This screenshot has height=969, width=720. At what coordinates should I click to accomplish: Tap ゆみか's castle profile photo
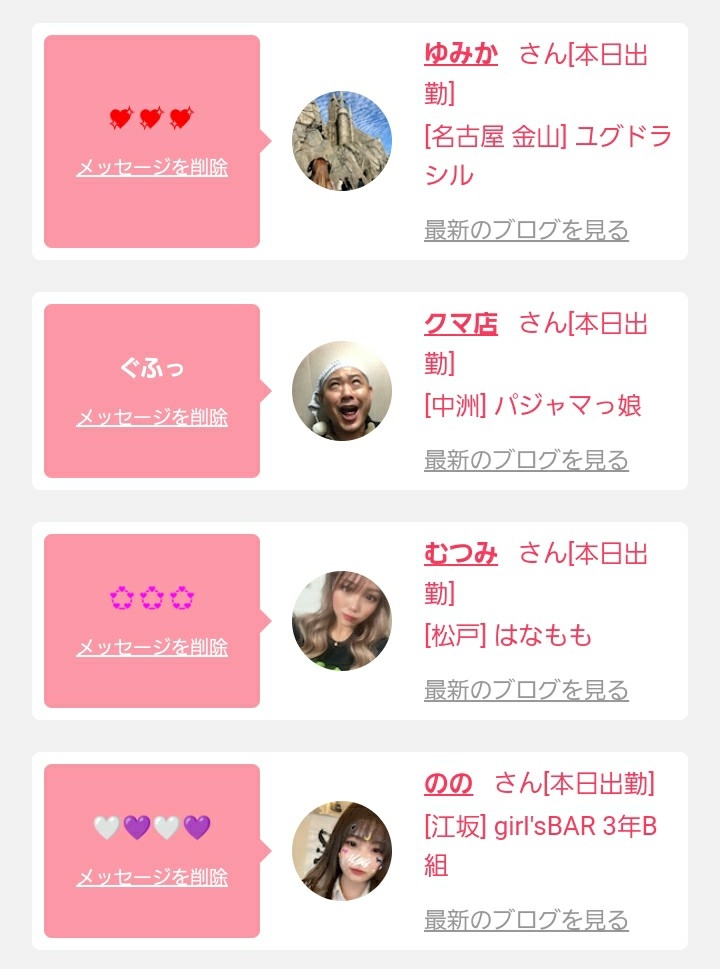342,141
